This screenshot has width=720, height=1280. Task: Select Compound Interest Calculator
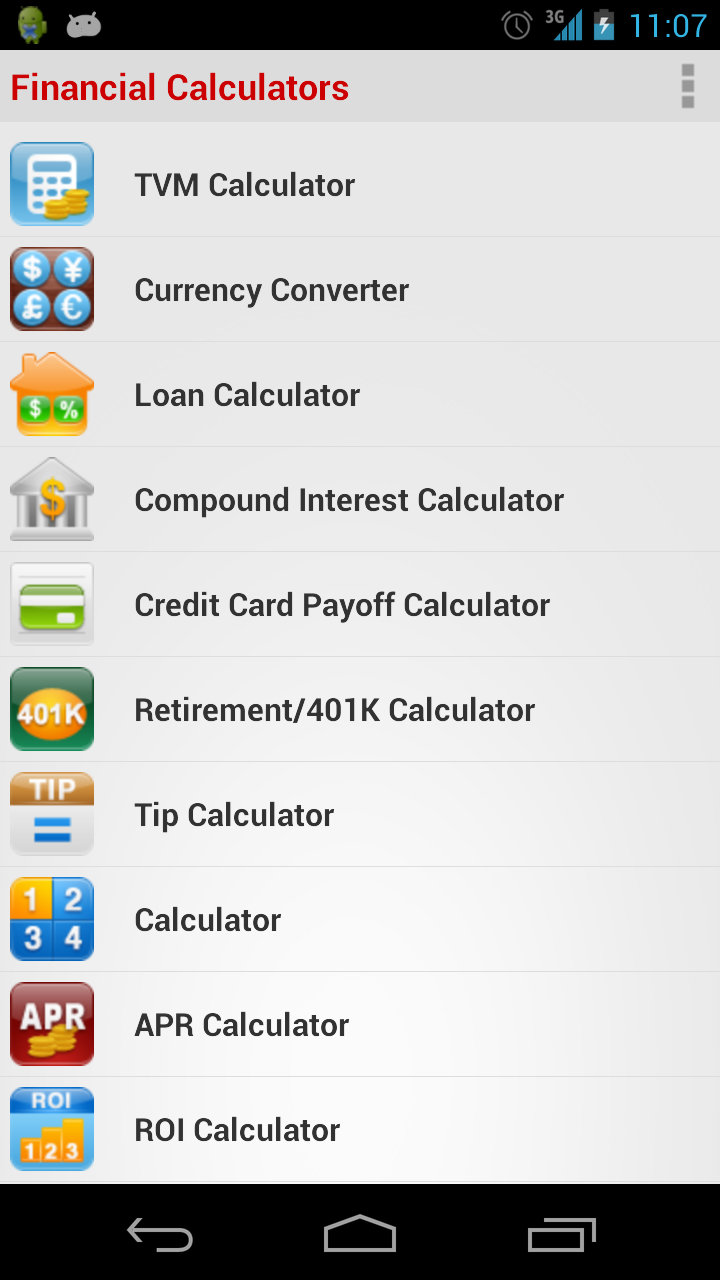click(360, 500)
